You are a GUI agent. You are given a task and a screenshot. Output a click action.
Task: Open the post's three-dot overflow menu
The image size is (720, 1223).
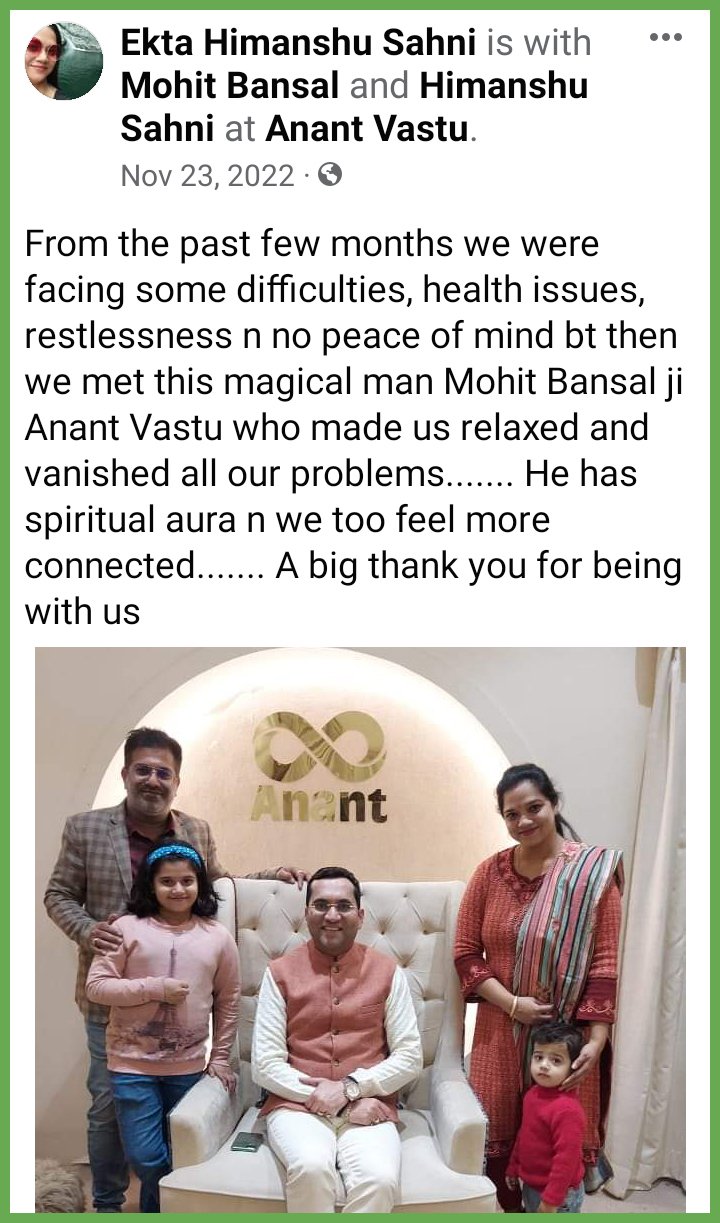tap(664, 38)
